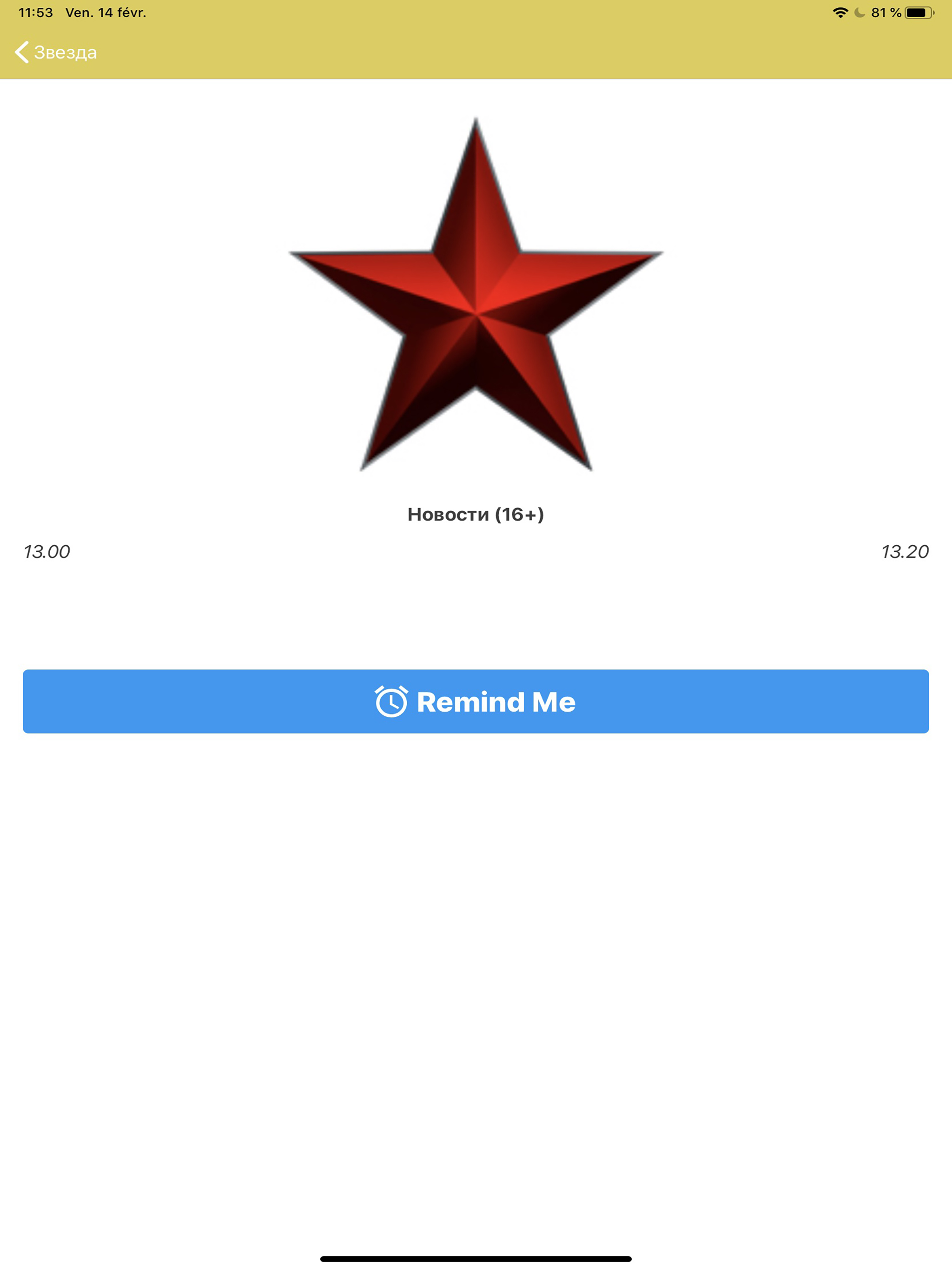Open the channel listing via the chevron

[x=22, y=52]
